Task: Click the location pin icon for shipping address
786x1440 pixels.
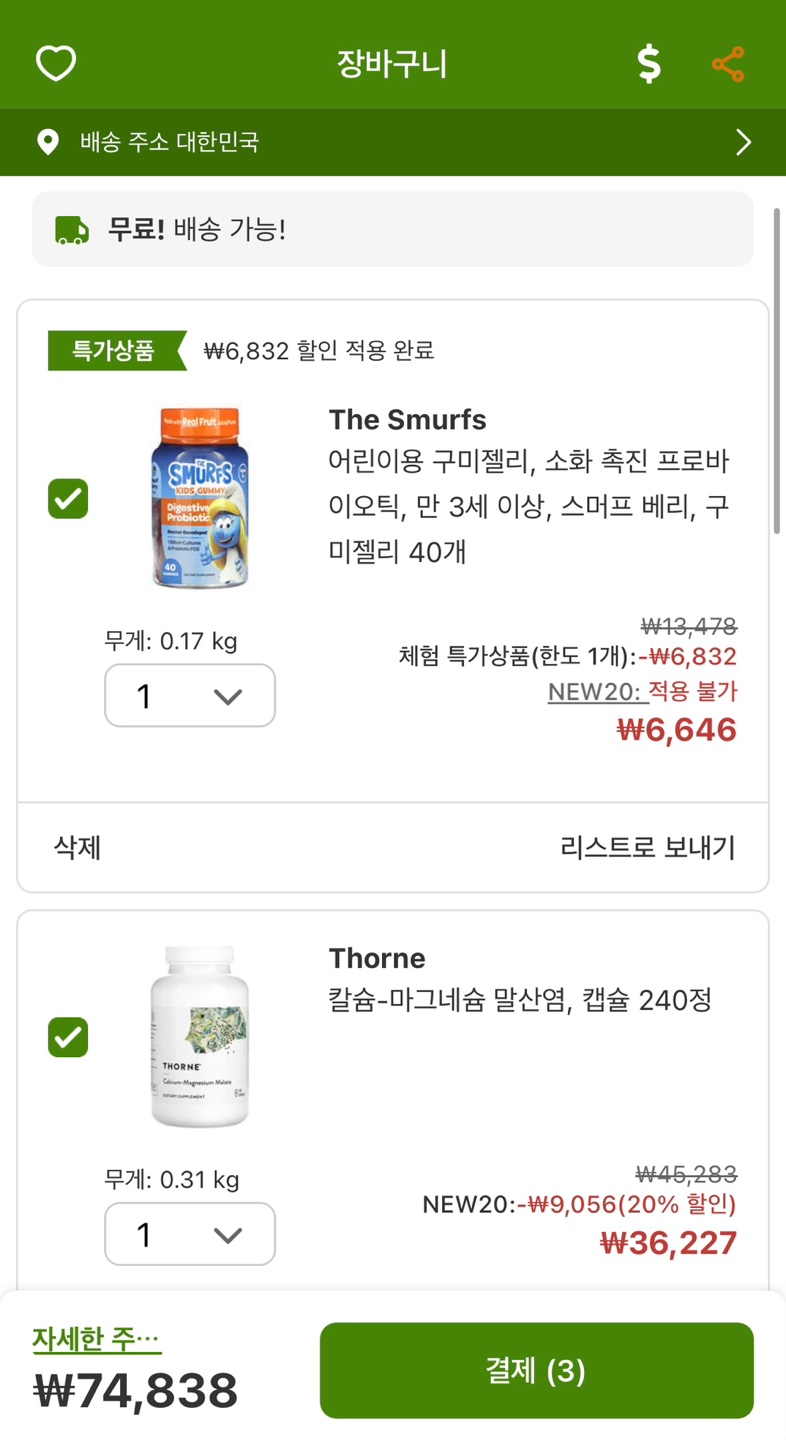Action: (x=48, y=142)
